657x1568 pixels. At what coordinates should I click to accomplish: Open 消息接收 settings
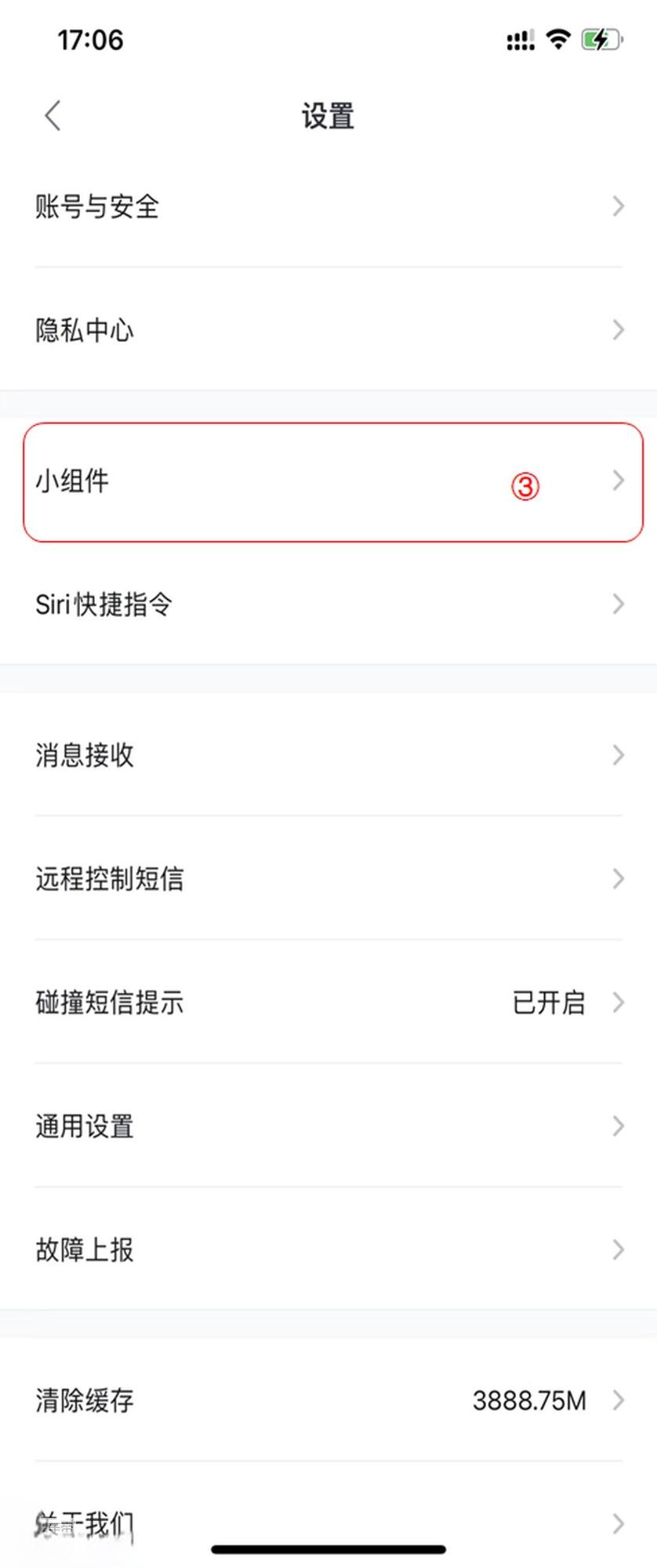point(328,755)
